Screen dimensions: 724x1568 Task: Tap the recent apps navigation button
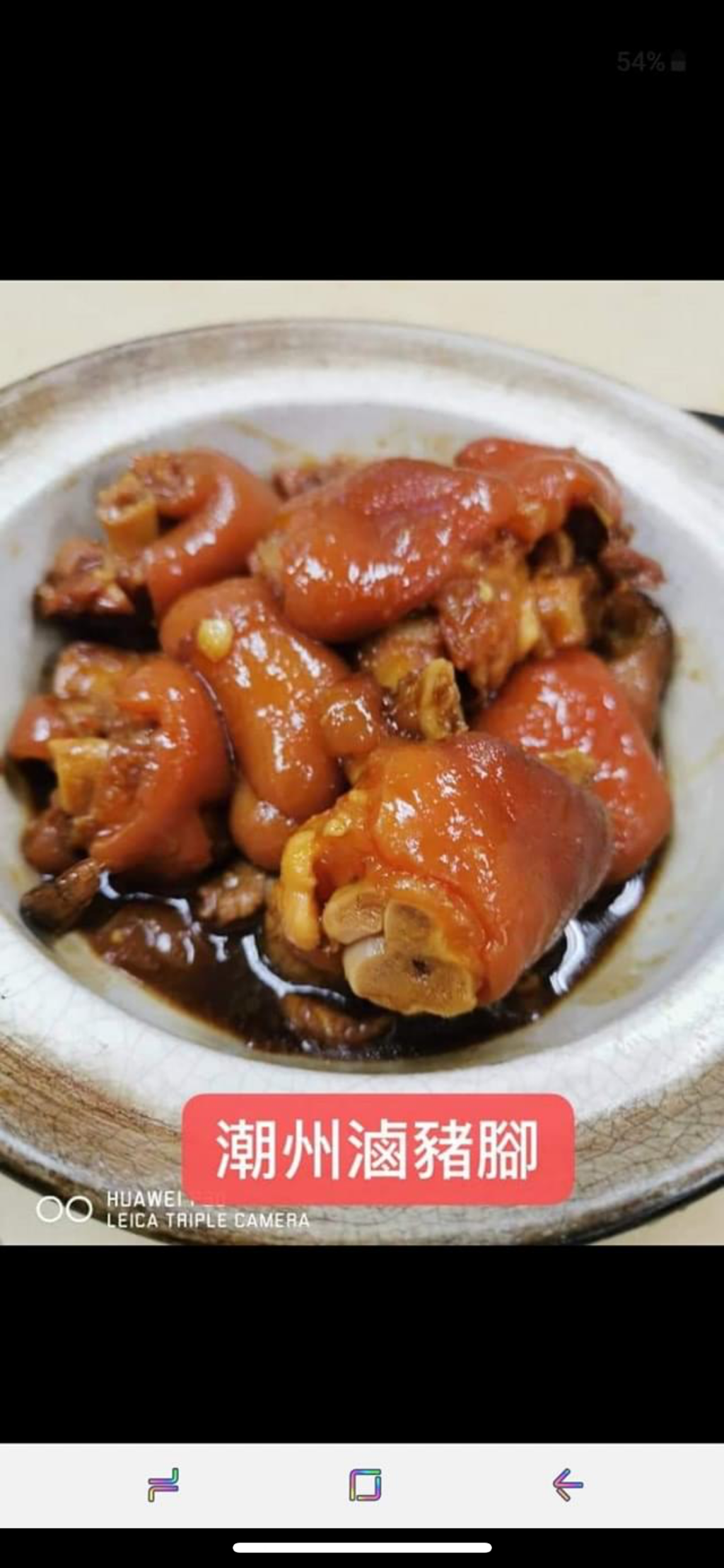click(x=163, y=1485)
